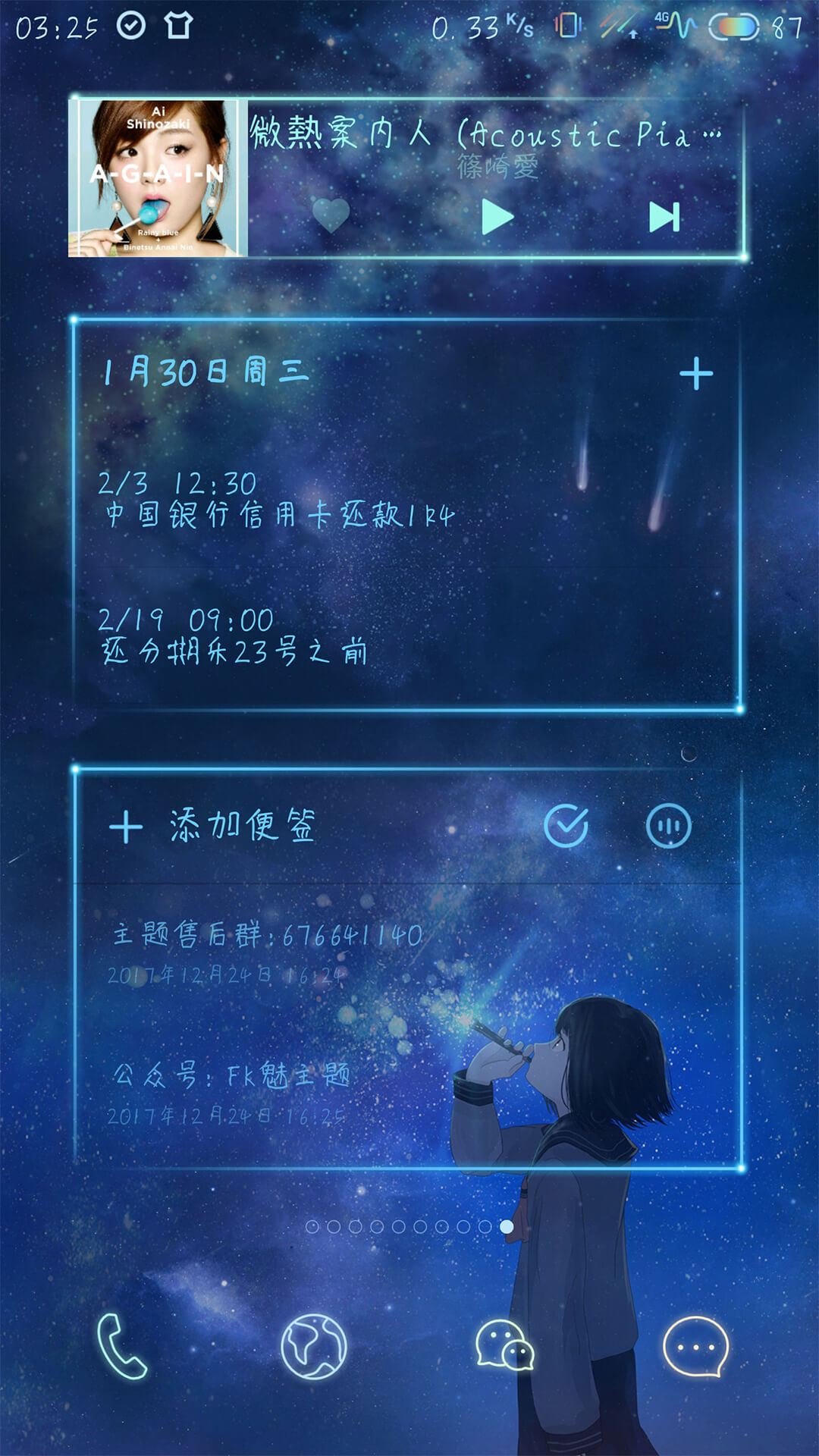This screenshot has height=1456, width=819.
Task: Jump to the first home screen page dot
Action: coord(312,1226)
